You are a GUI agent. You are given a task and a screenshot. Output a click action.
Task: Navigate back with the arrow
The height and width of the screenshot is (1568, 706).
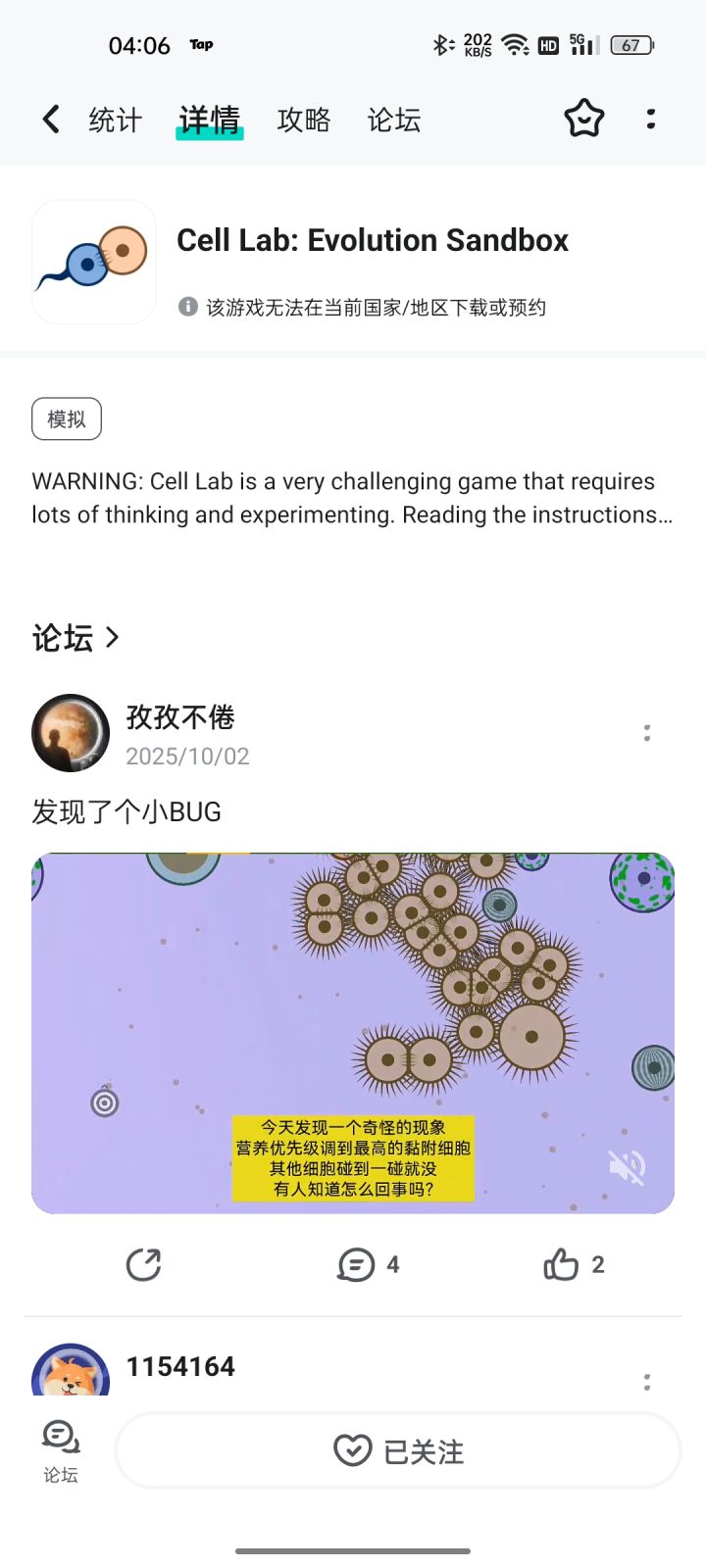point(50,119)
